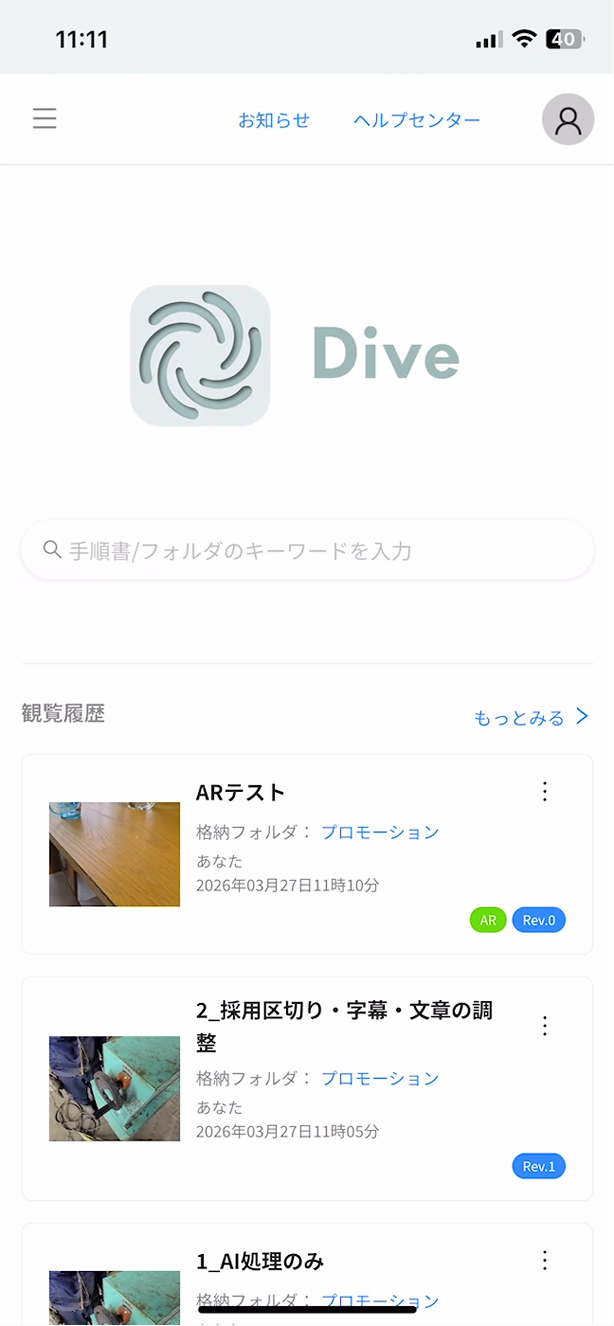Screen dimensions: 614x1326
Task: Open options menu for 2_採用区切り・字幕・文章の調整
Action: click(545, 1025)
